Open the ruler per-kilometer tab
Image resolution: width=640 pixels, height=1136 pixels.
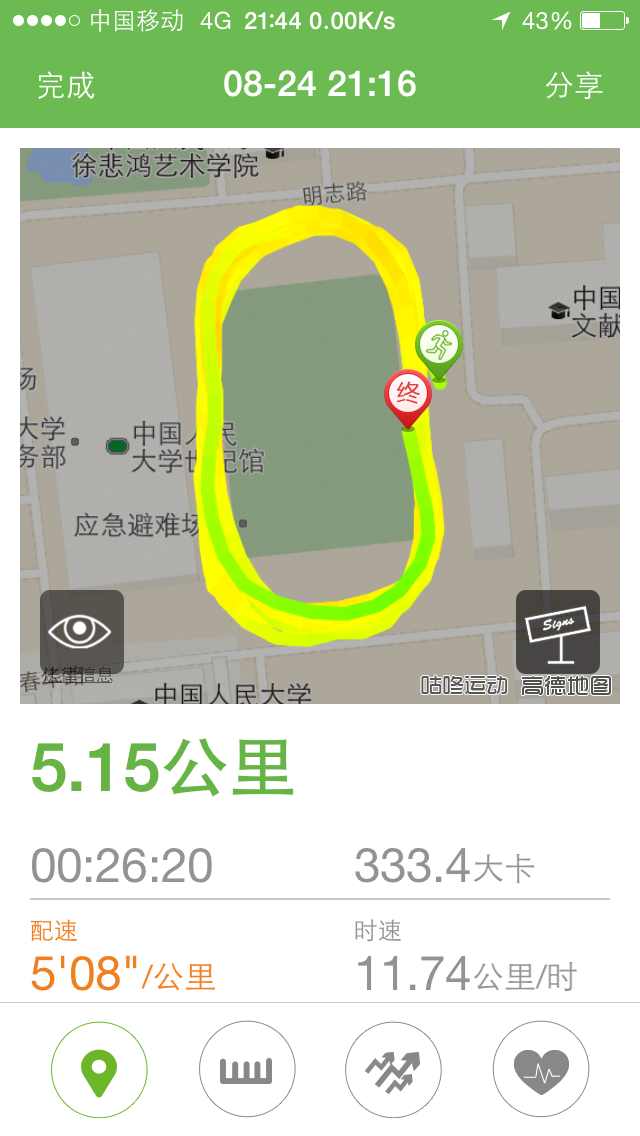246,1069
